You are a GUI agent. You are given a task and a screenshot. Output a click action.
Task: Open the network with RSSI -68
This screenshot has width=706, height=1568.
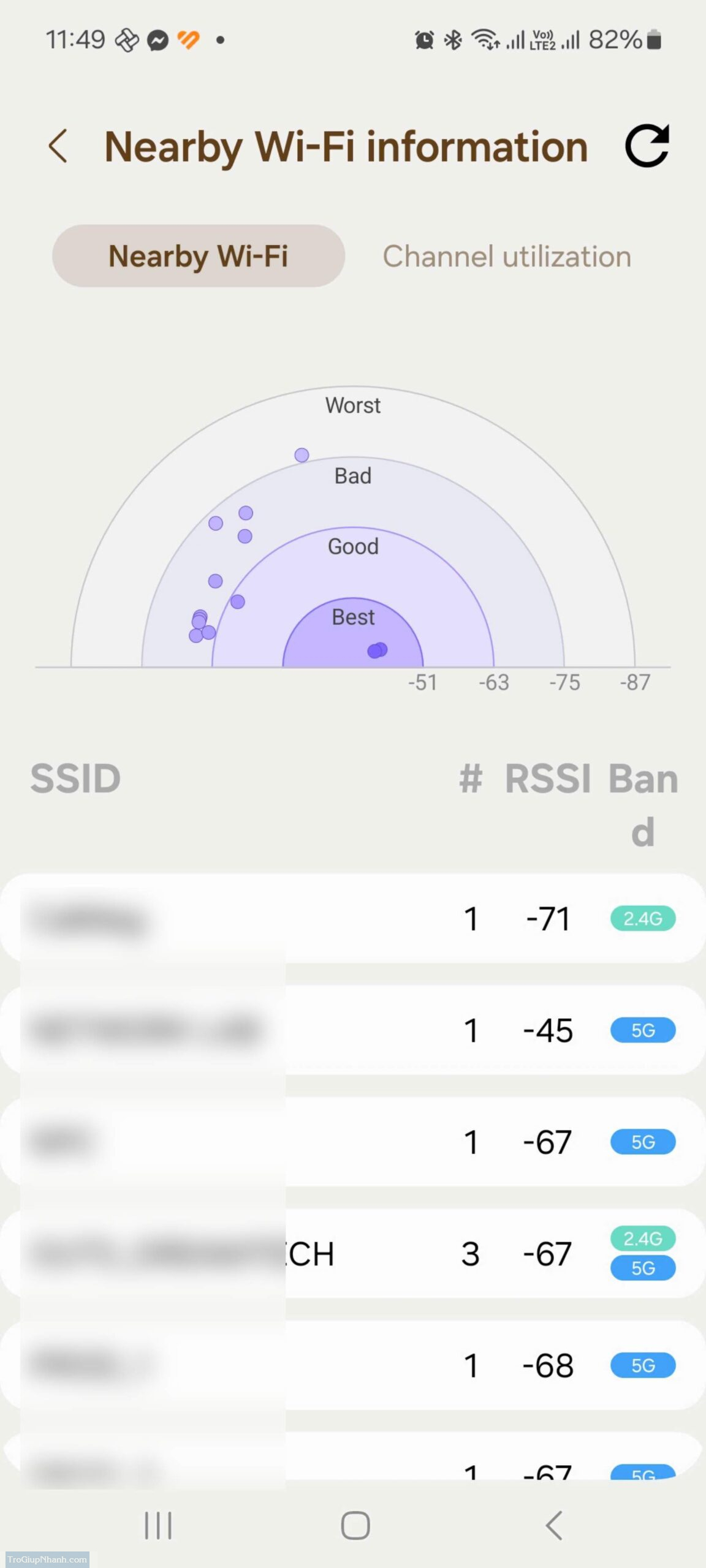click(353, 1365)
